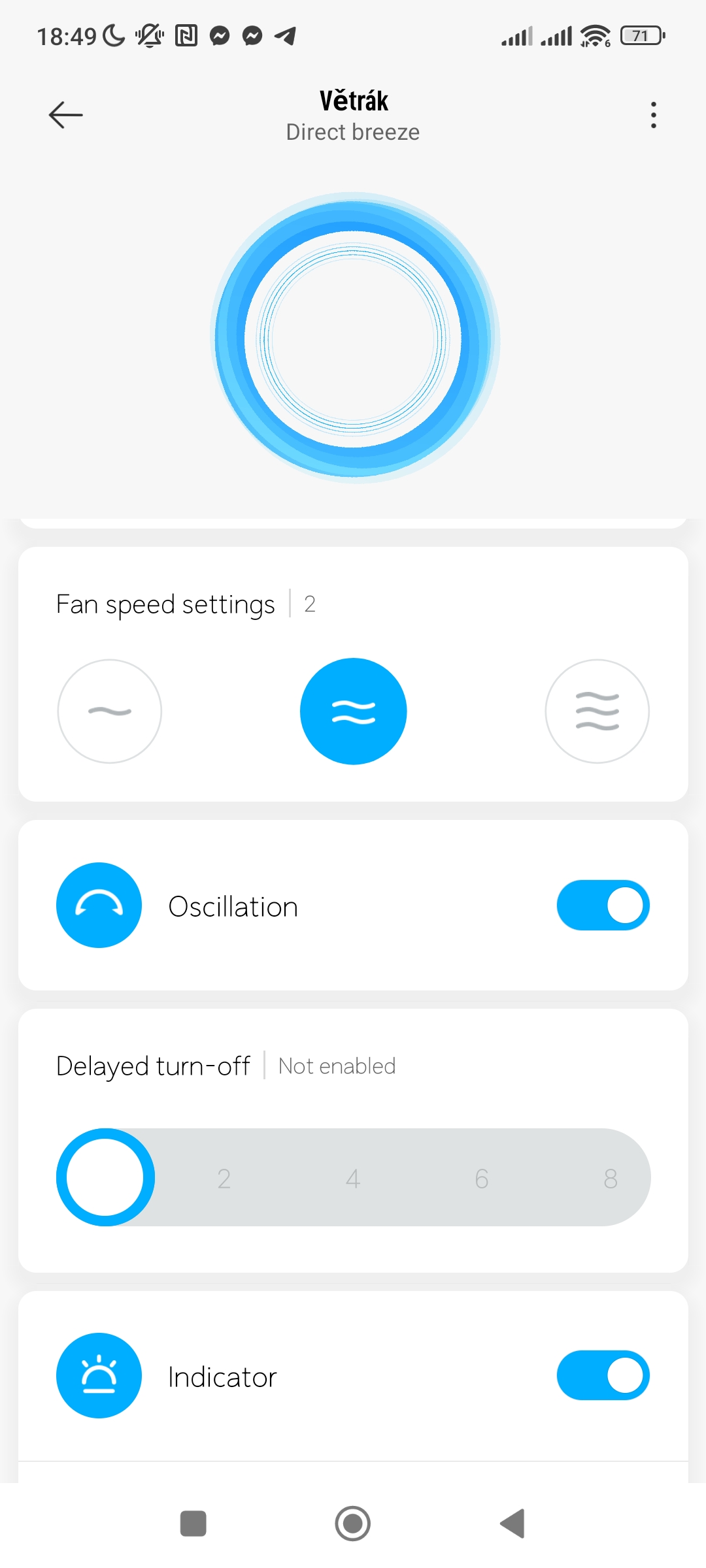Set delayed turn-off to 6 hours
This screenshot has height=1568, width=706.
[x=482, y=1178]
